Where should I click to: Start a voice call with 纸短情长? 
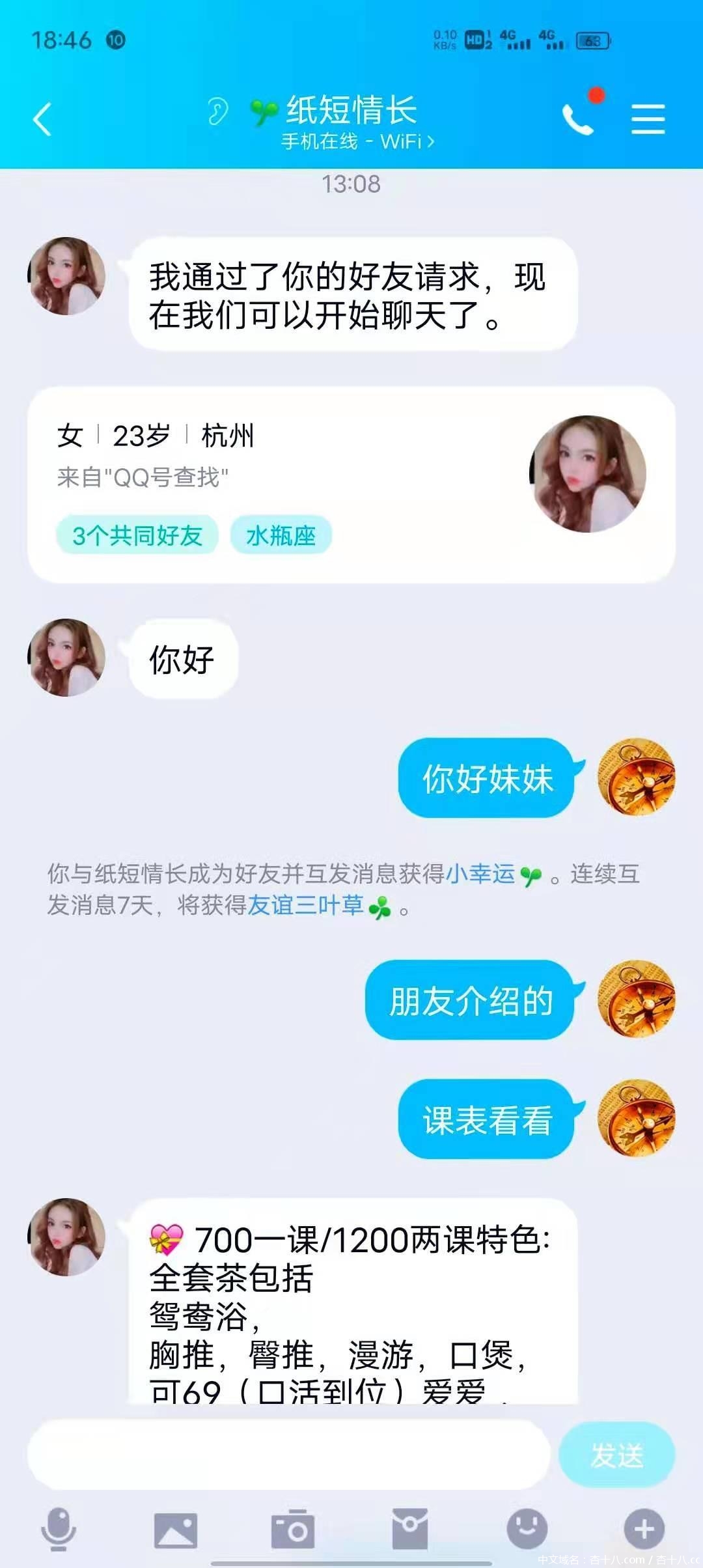coord(579,119)
